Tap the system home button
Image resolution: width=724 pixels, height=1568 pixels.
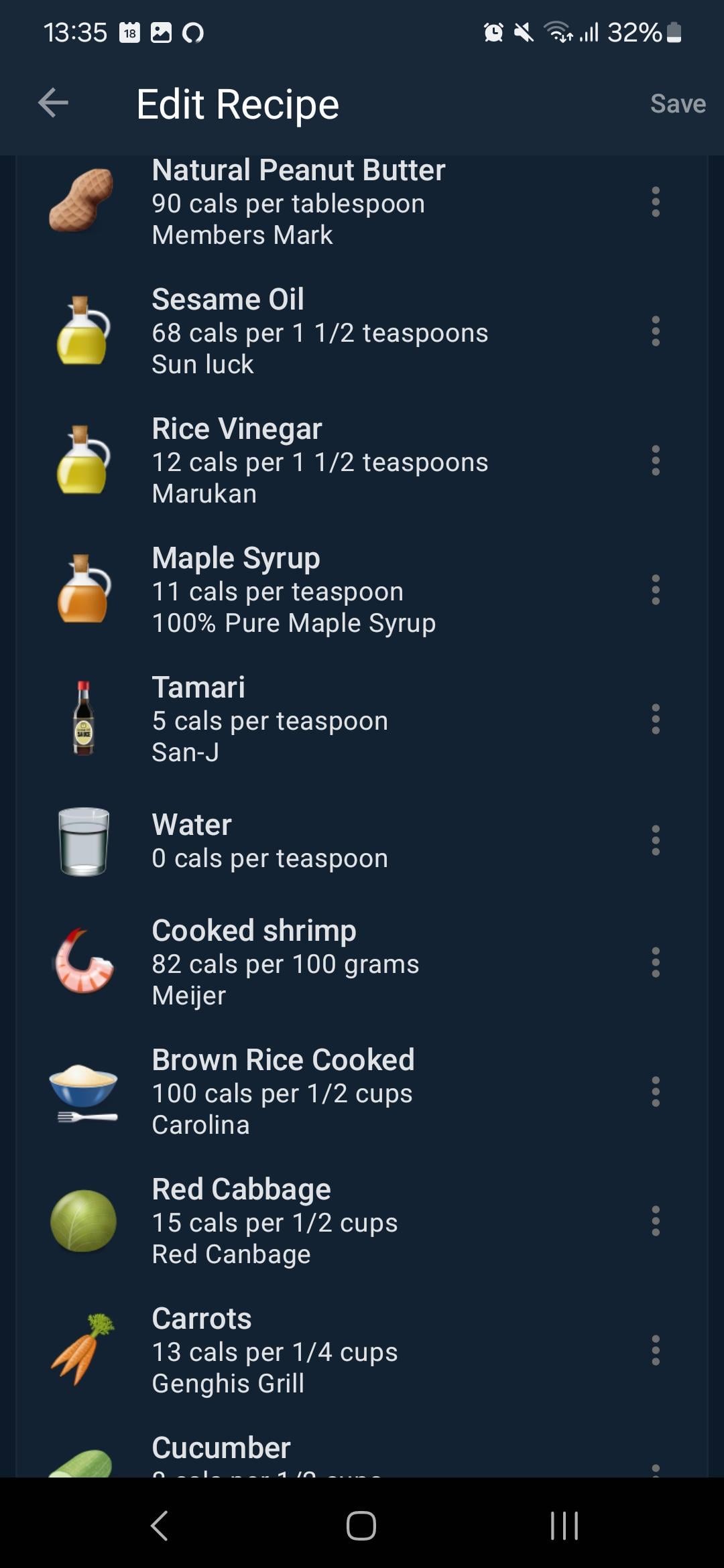coord(361,1526)
